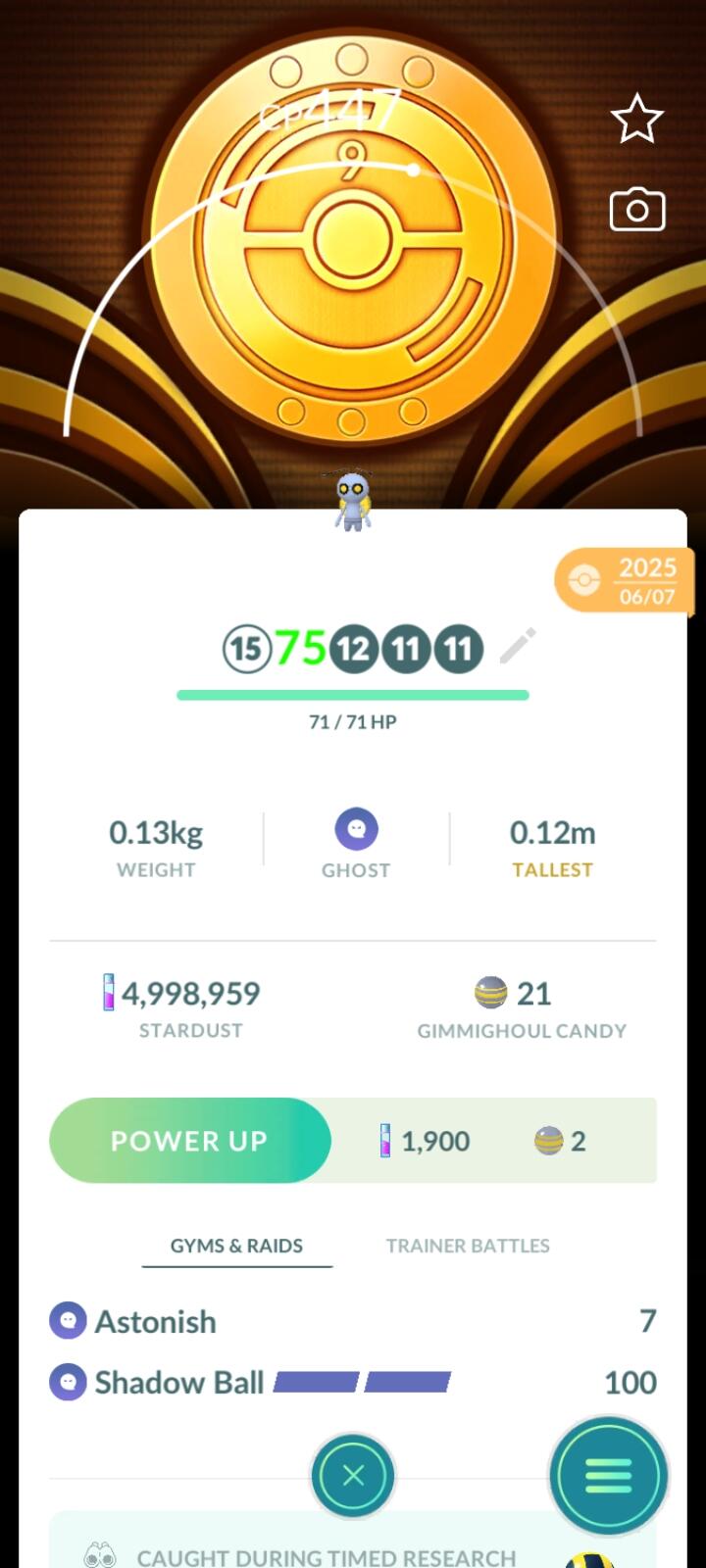
Task: Open the AR camera photo mode
Action: pyautogui.click(x=637, y=210)
